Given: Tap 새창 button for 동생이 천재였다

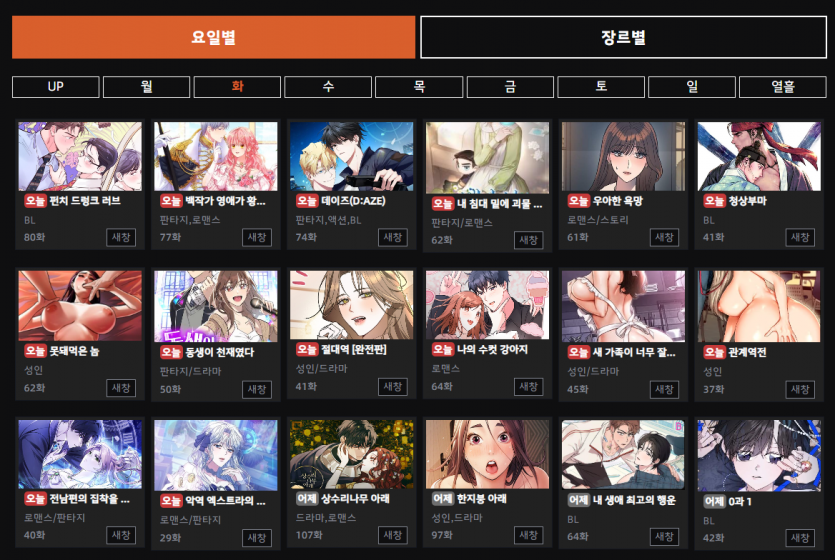Looking at the screenshot, I should click(257, 388).
